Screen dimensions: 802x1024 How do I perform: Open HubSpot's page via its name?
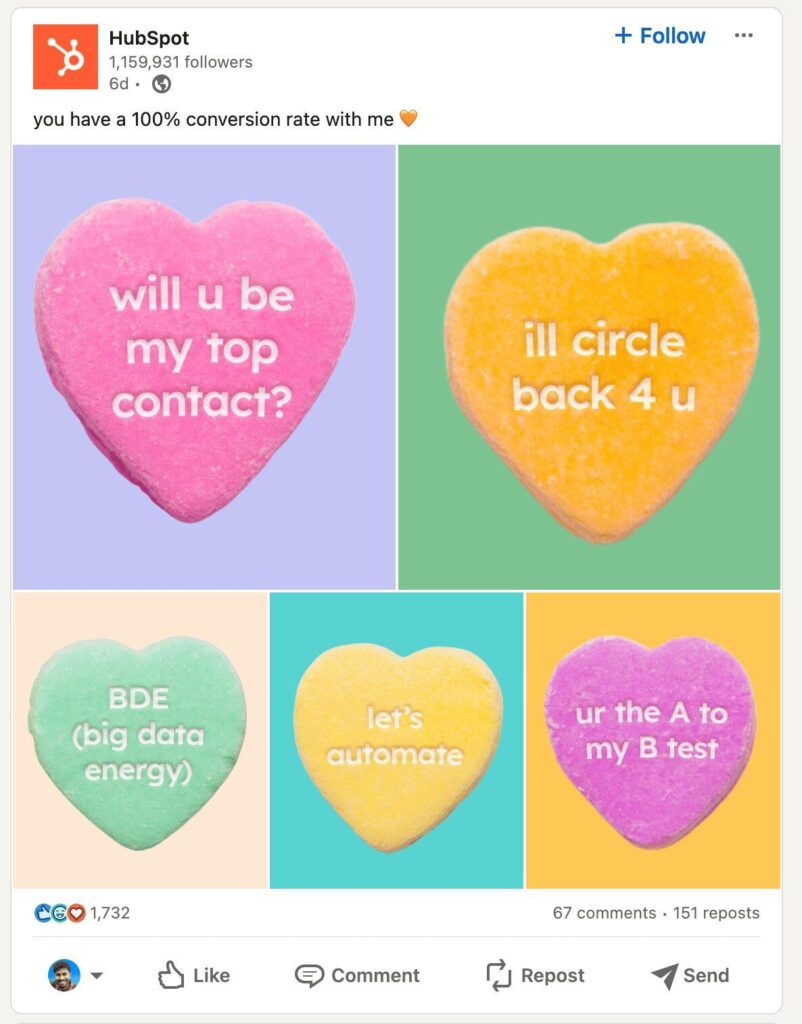(x=149, y=39)
